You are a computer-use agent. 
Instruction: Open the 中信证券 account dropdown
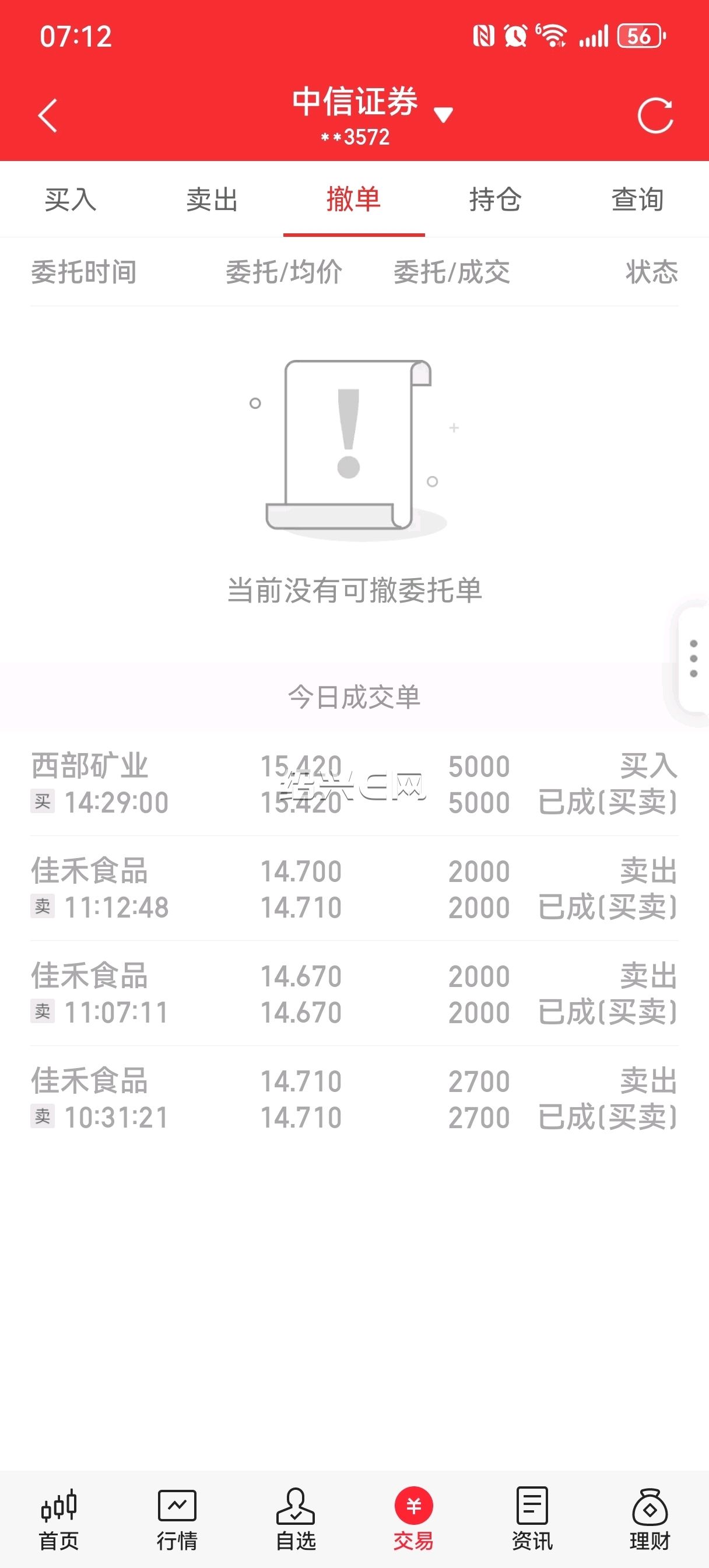[372, 115]
